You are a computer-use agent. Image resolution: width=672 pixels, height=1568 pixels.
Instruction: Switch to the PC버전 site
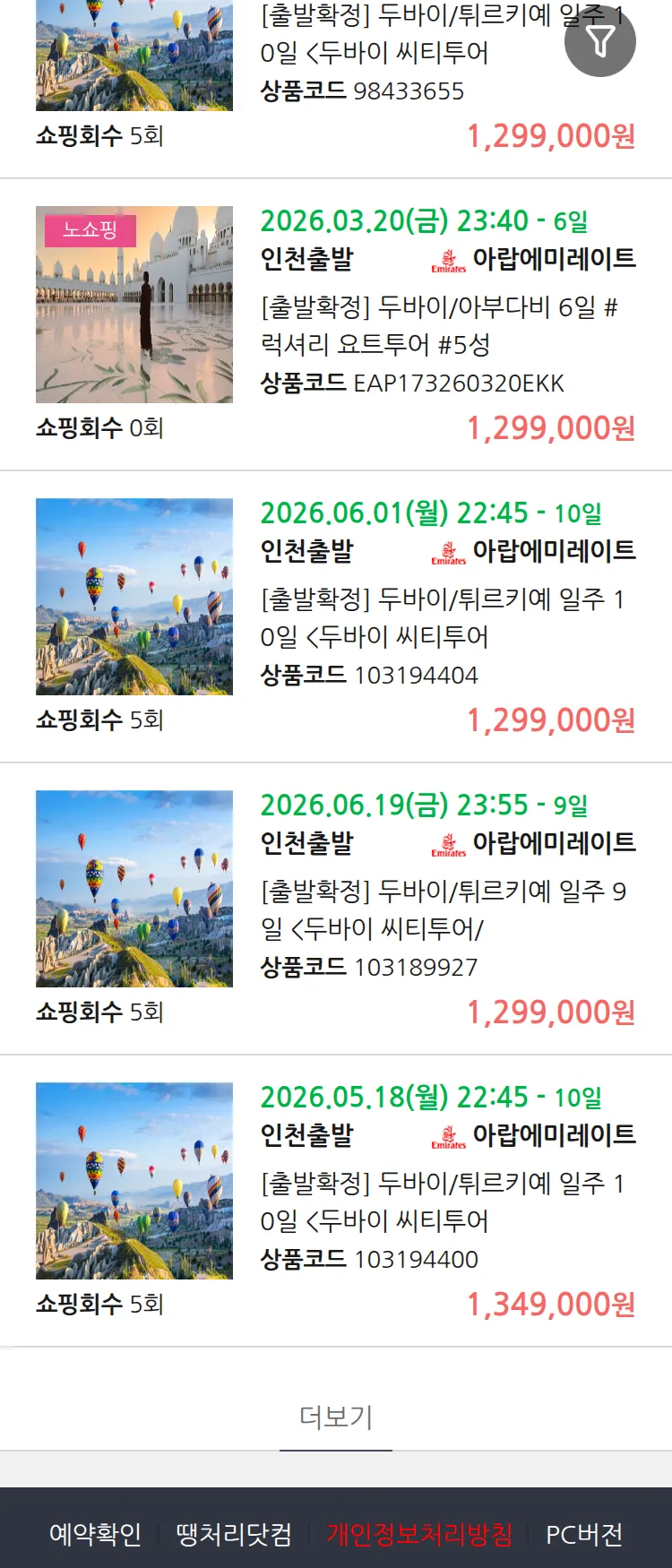(x=584, y=1534)
